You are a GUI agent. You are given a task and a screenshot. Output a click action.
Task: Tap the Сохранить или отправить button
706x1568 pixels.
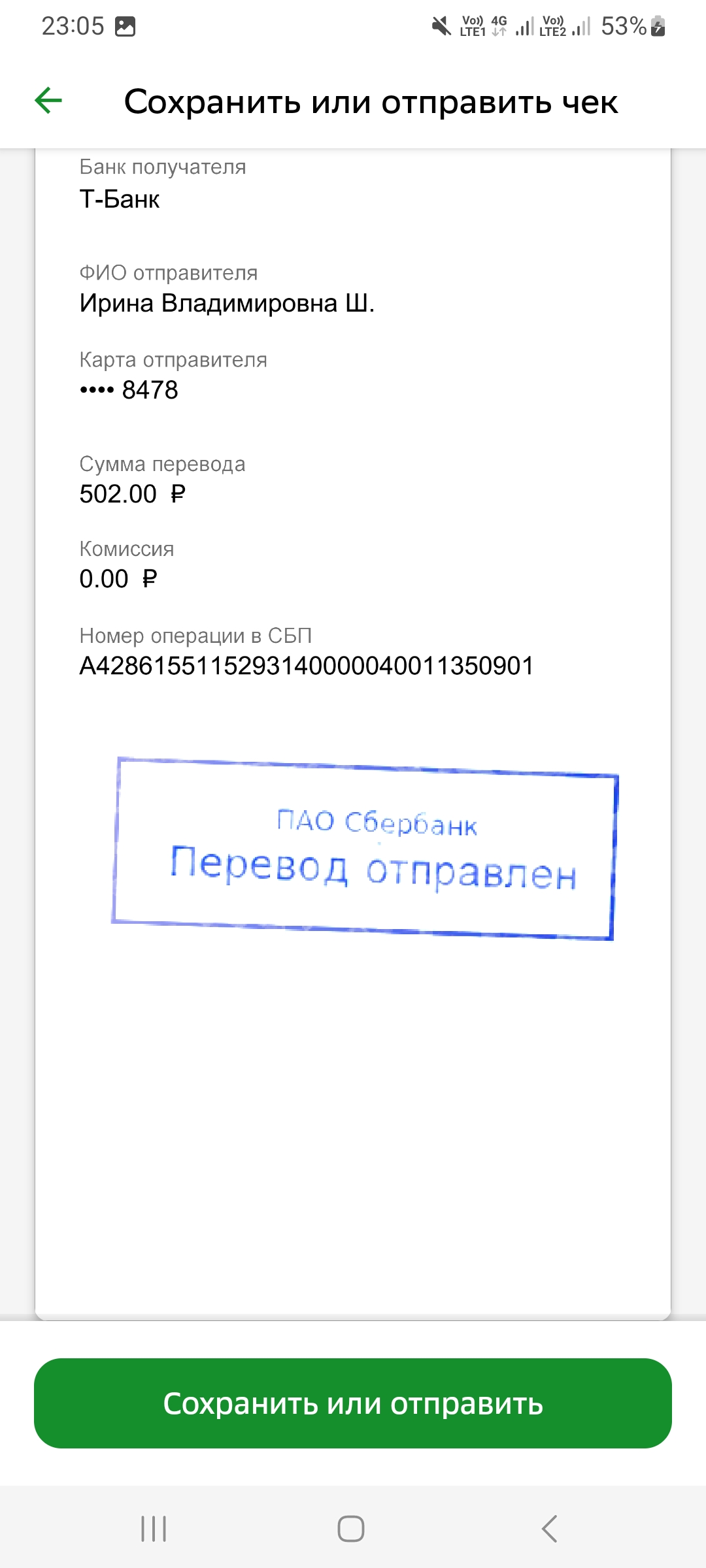pyautogui.click(x=353, y=1403)
